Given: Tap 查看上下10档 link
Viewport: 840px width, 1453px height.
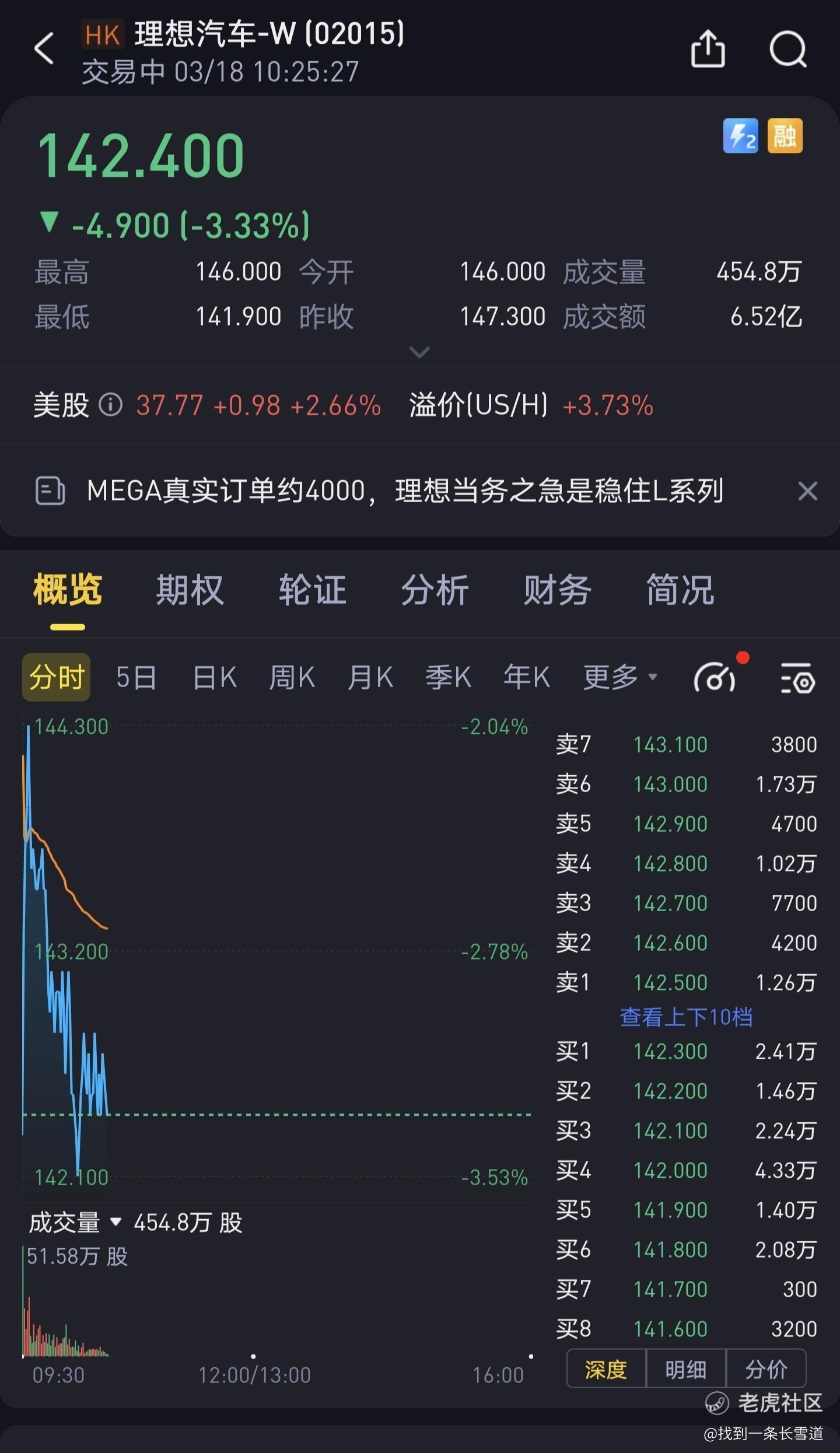Looking at the screenshot, I should point(685,1017).
